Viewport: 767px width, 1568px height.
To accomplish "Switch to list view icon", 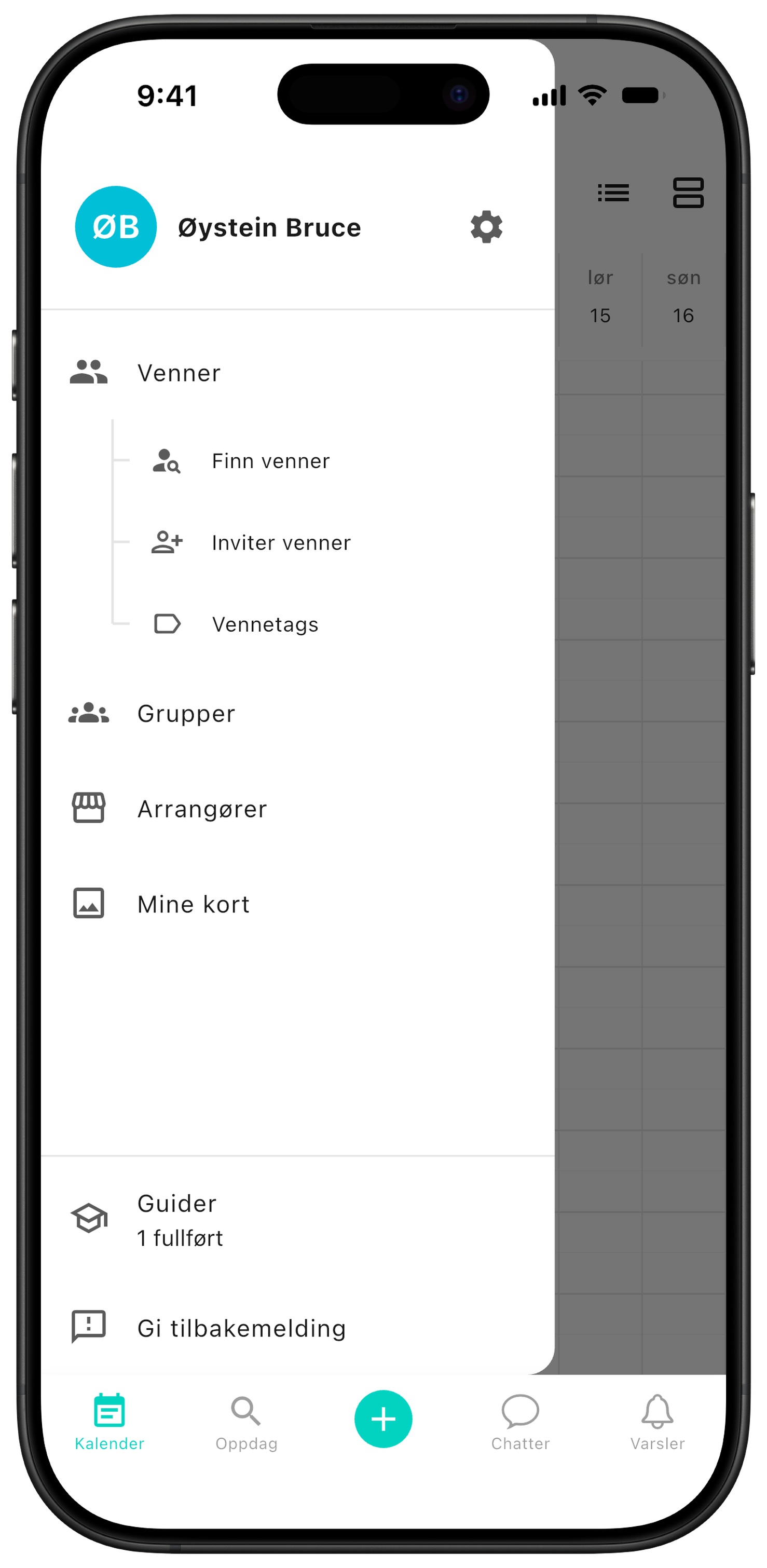I will click(x=613, y=193).
